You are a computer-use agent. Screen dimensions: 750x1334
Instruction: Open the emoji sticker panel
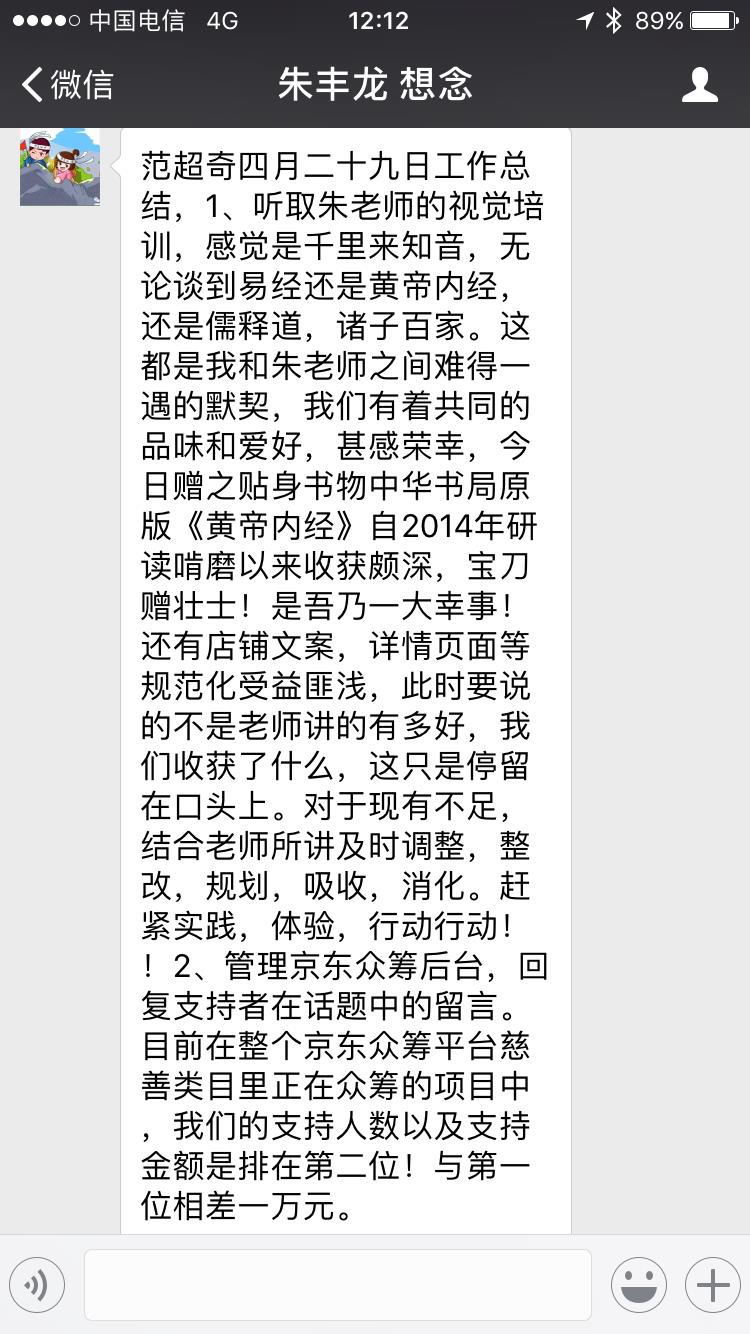pos(639,1285)
